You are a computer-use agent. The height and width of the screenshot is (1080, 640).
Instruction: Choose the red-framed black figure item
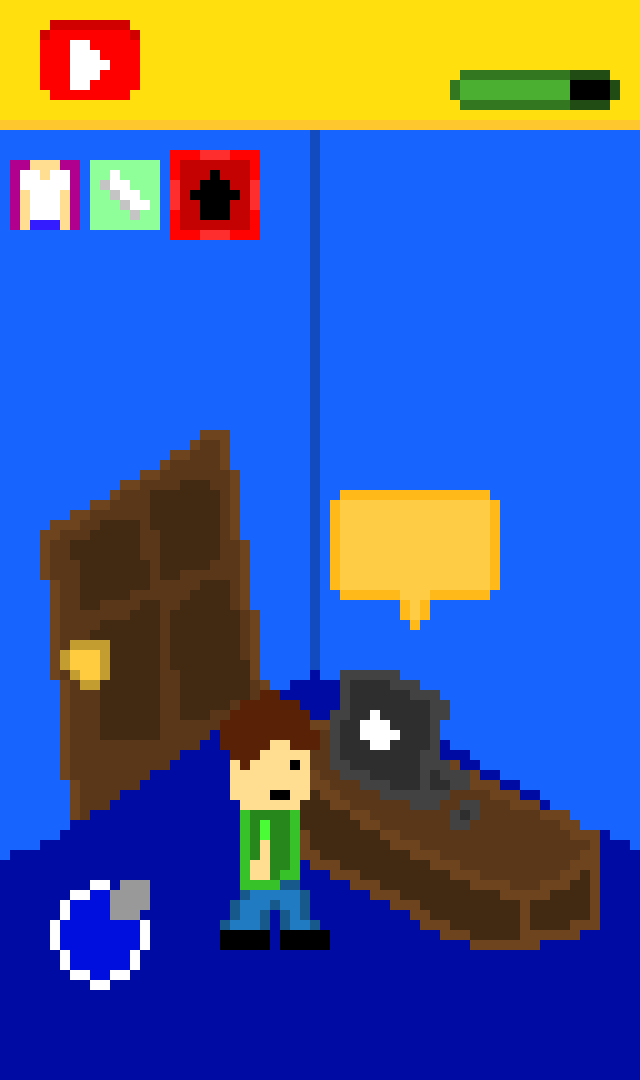[x=214, y=195]
